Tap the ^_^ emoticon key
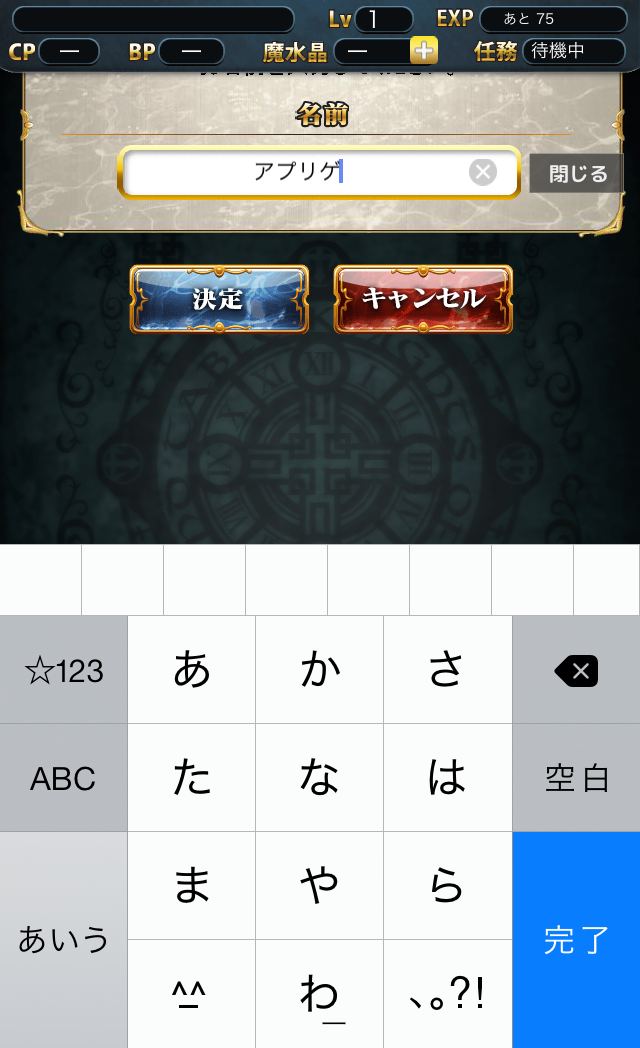The height and width of the screenshot is (1048, 640). click(192, 993)
